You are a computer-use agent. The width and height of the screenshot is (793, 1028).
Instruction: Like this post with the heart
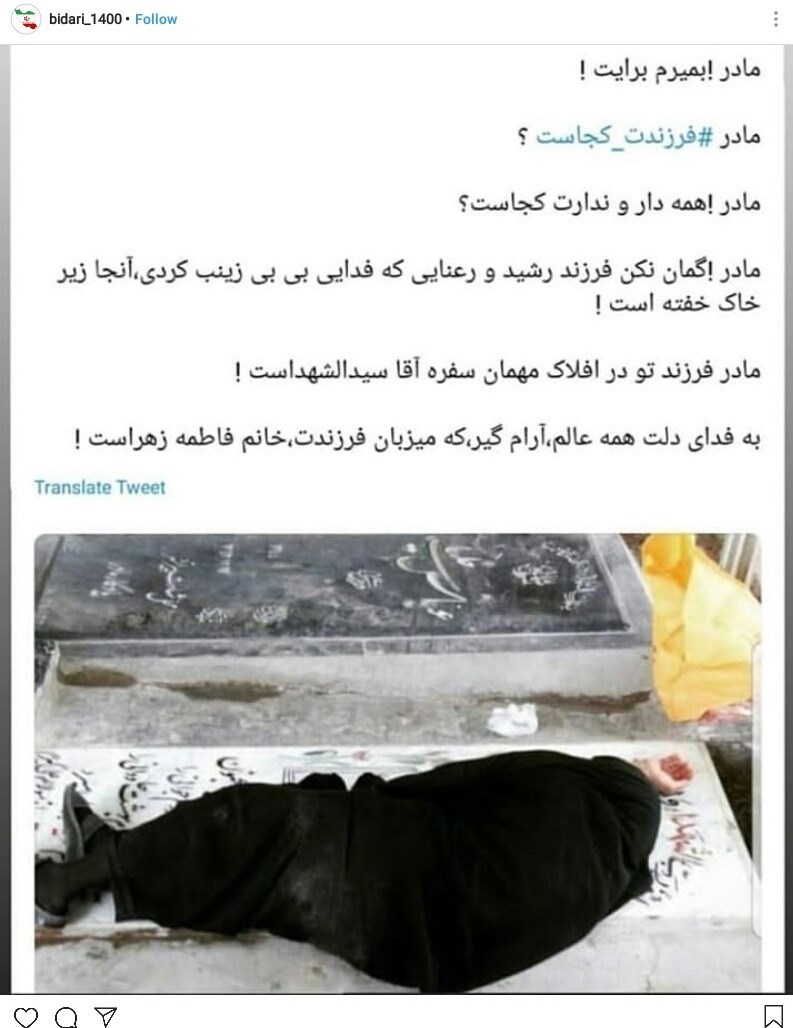click(x=28, y=1017)
